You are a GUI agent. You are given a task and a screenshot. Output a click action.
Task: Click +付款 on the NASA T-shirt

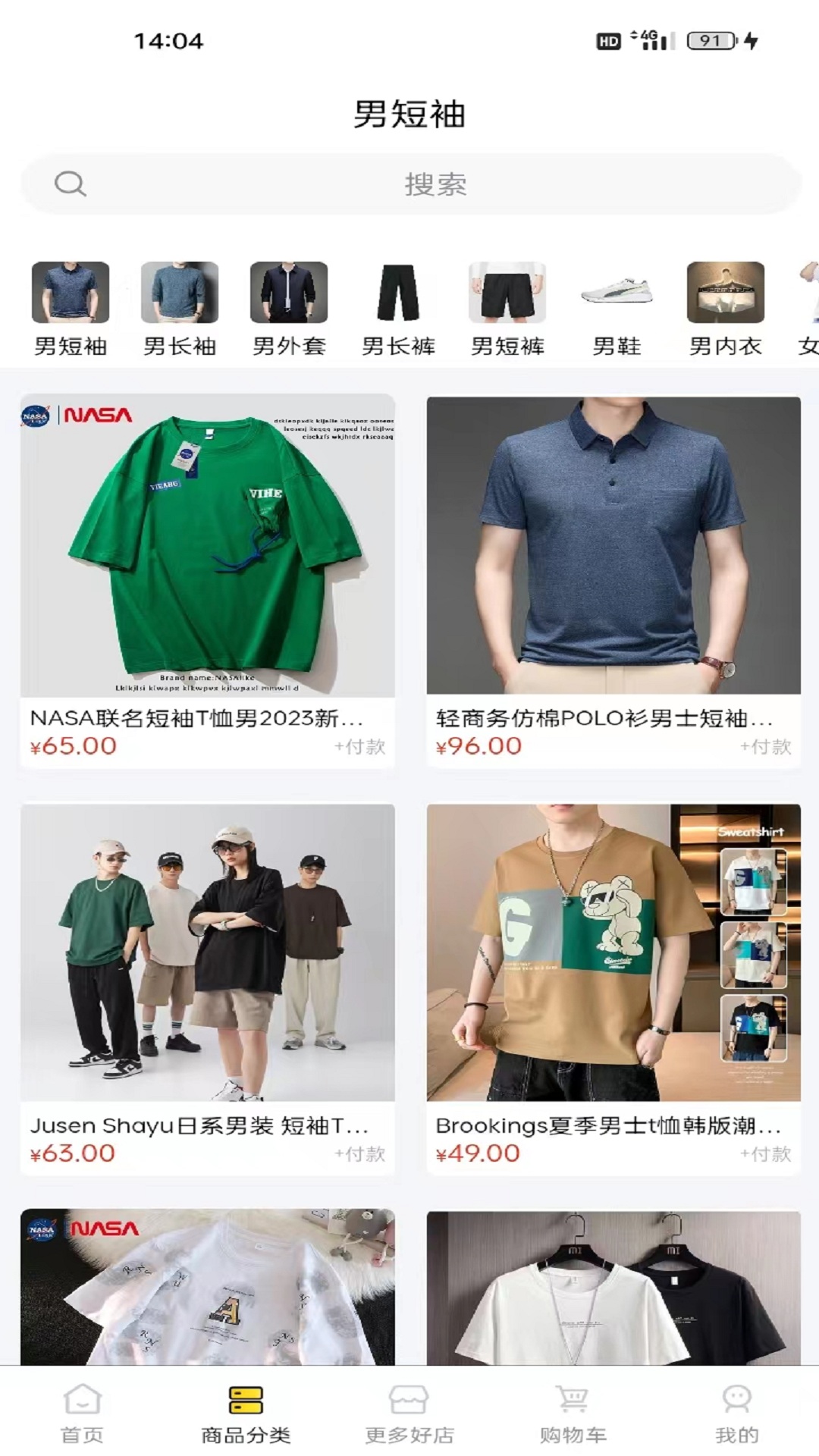(360, 748)
